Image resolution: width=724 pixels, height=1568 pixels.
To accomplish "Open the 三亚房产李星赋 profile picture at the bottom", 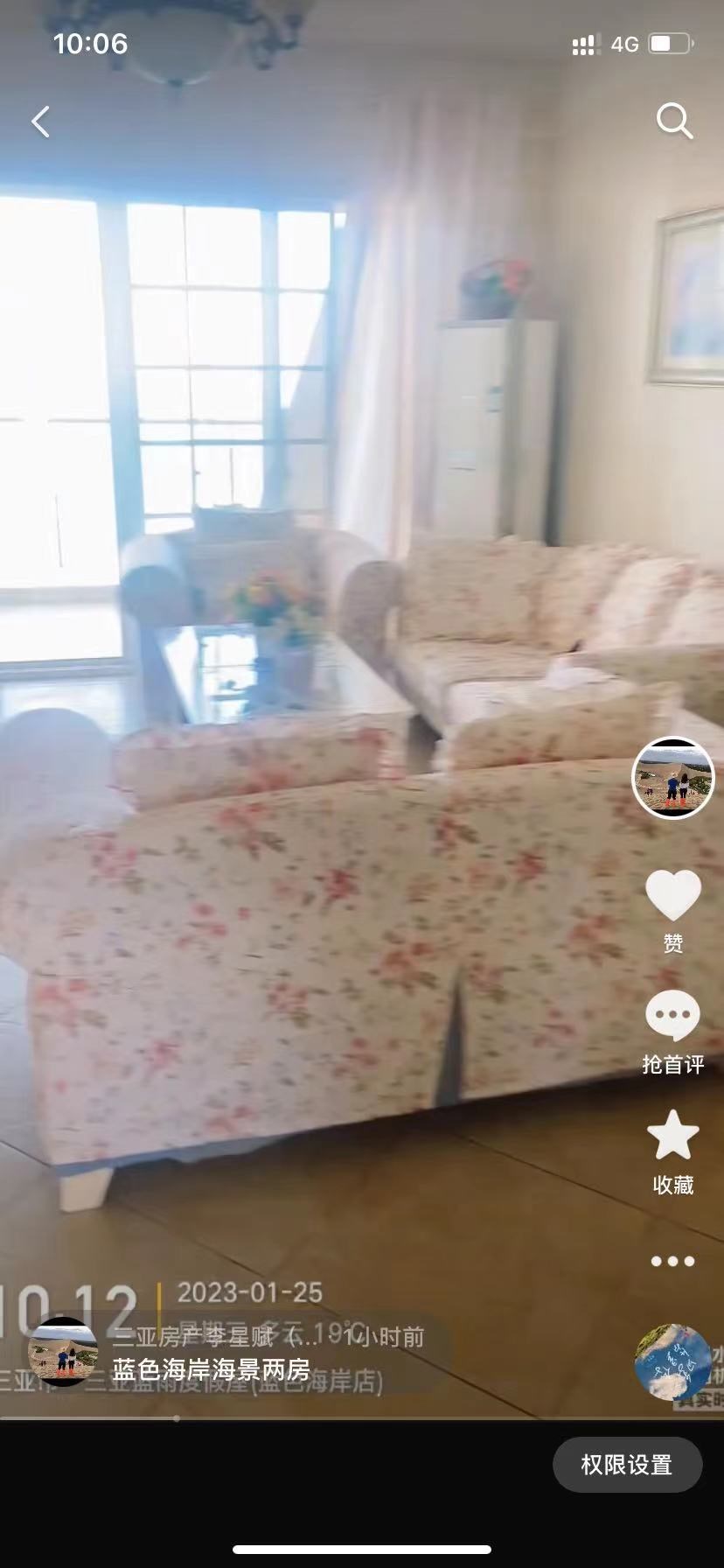I will coord(62,1352).
